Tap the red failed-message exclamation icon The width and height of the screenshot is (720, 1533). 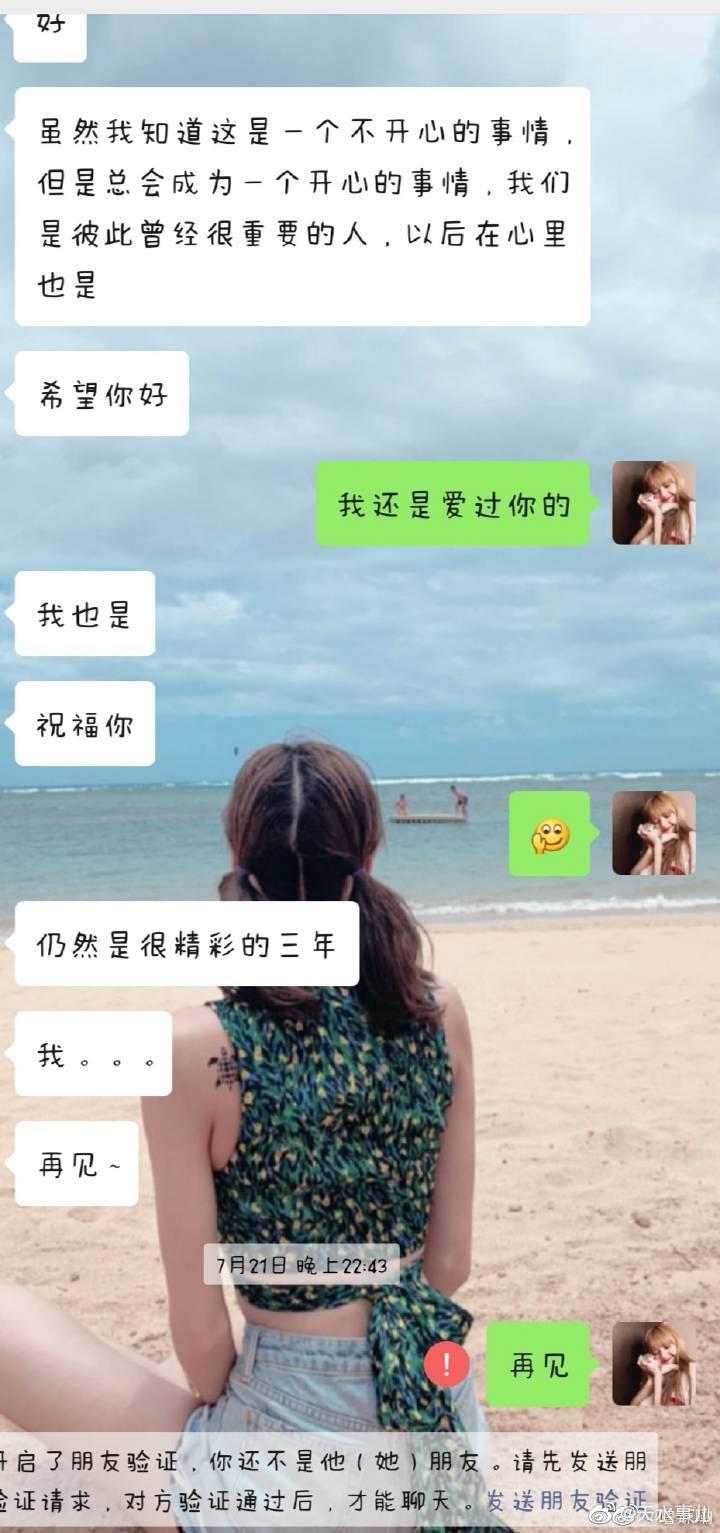click(x=446, y=1364)
